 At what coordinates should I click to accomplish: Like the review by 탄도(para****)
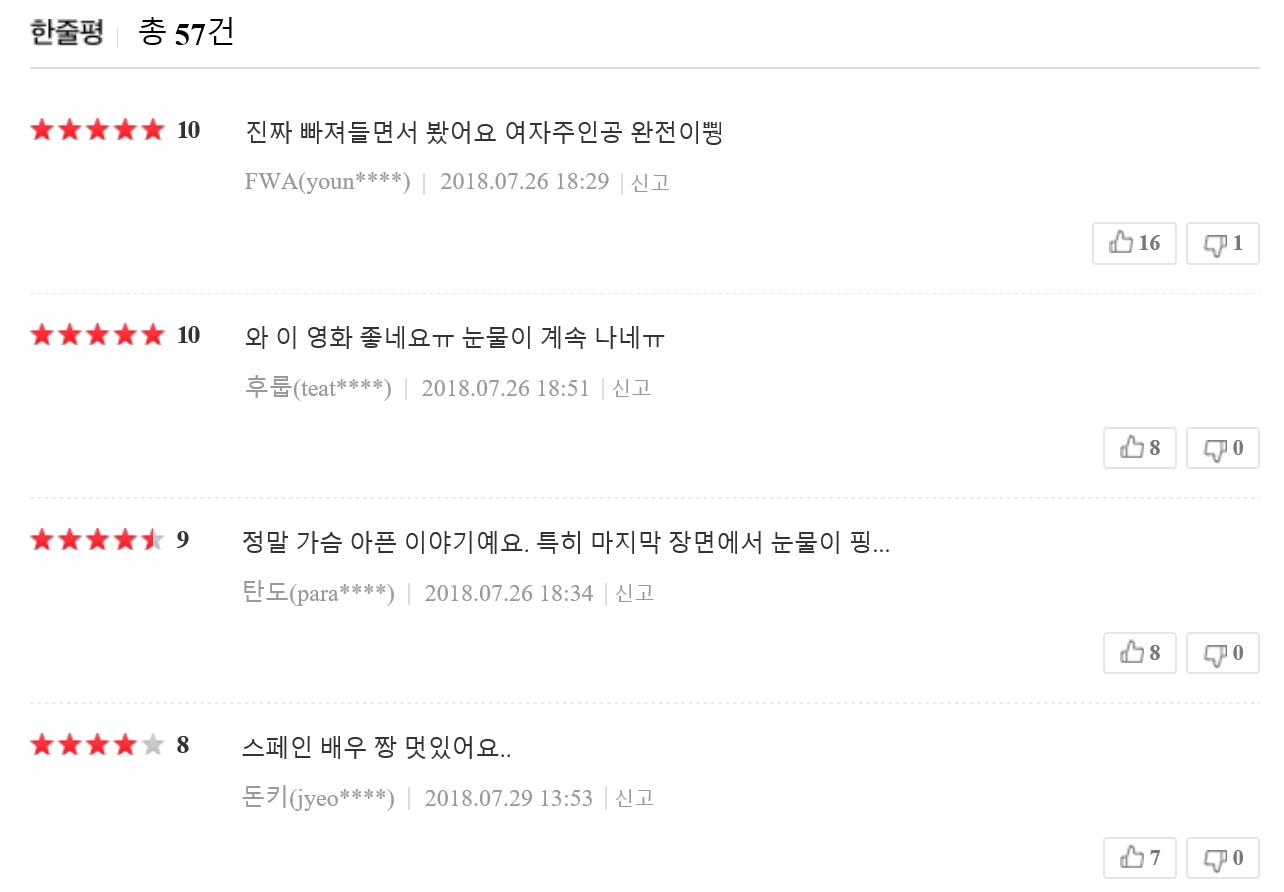[x=1139, y=653]
